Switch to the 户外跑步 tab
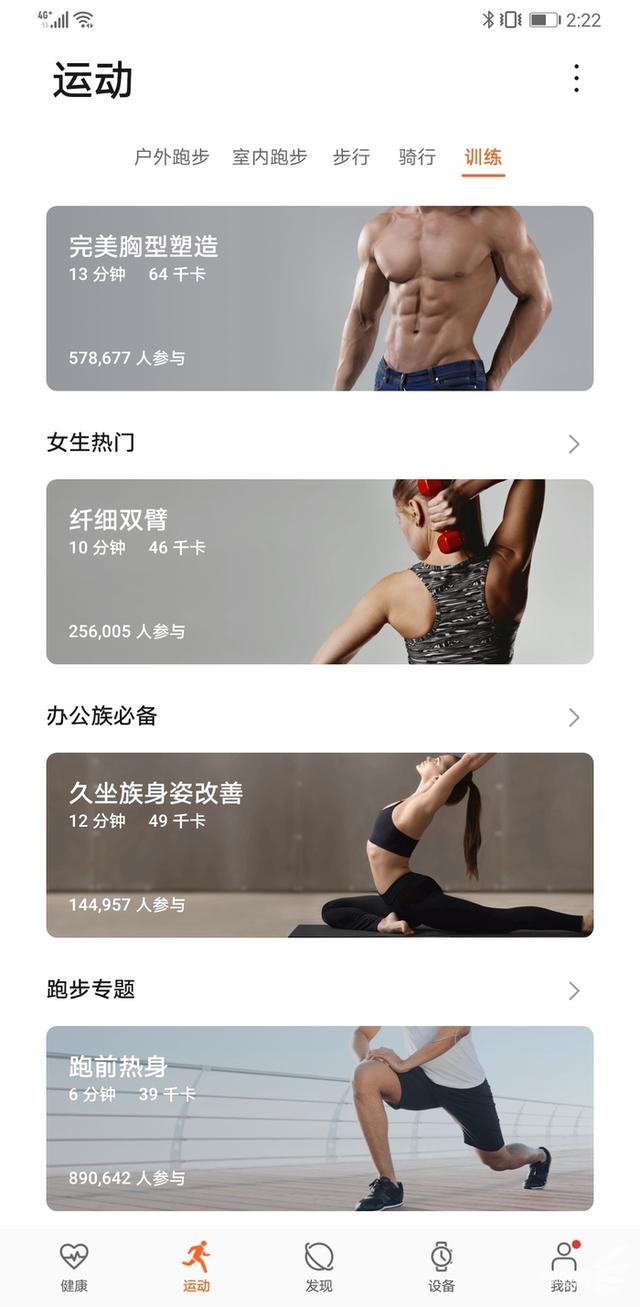The height and width of the screenshot is (1307, 640). point(172,157)
